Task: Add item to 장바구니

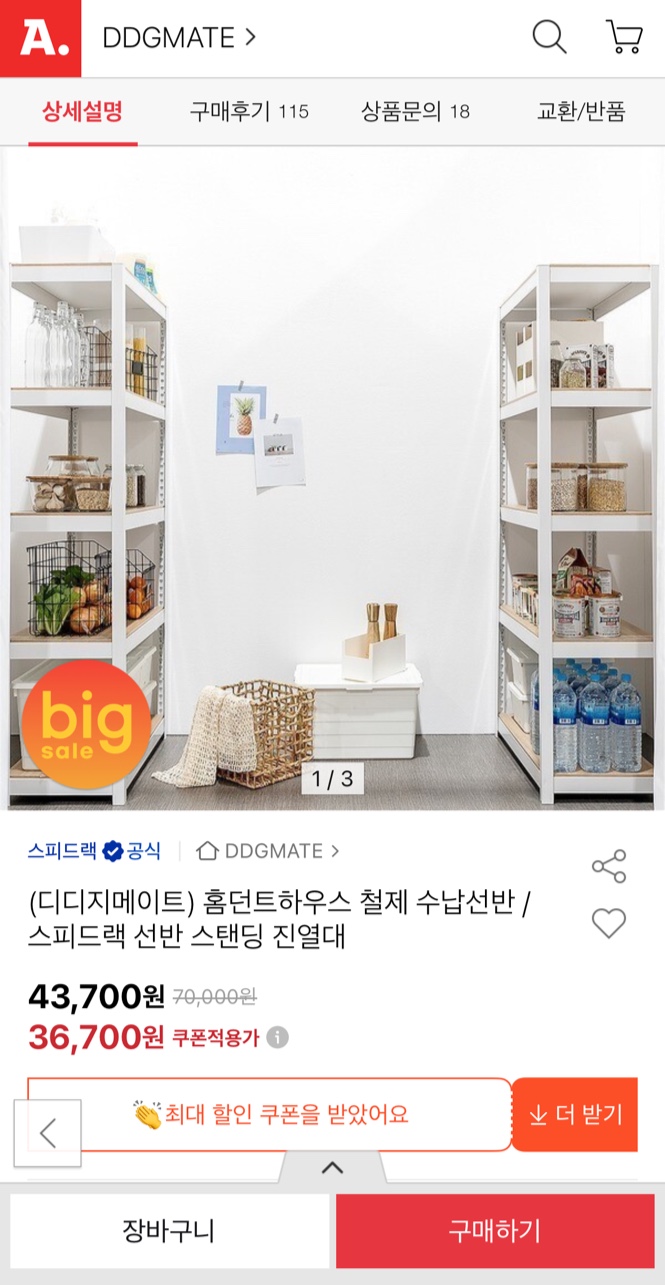Action: [169, 1230]
